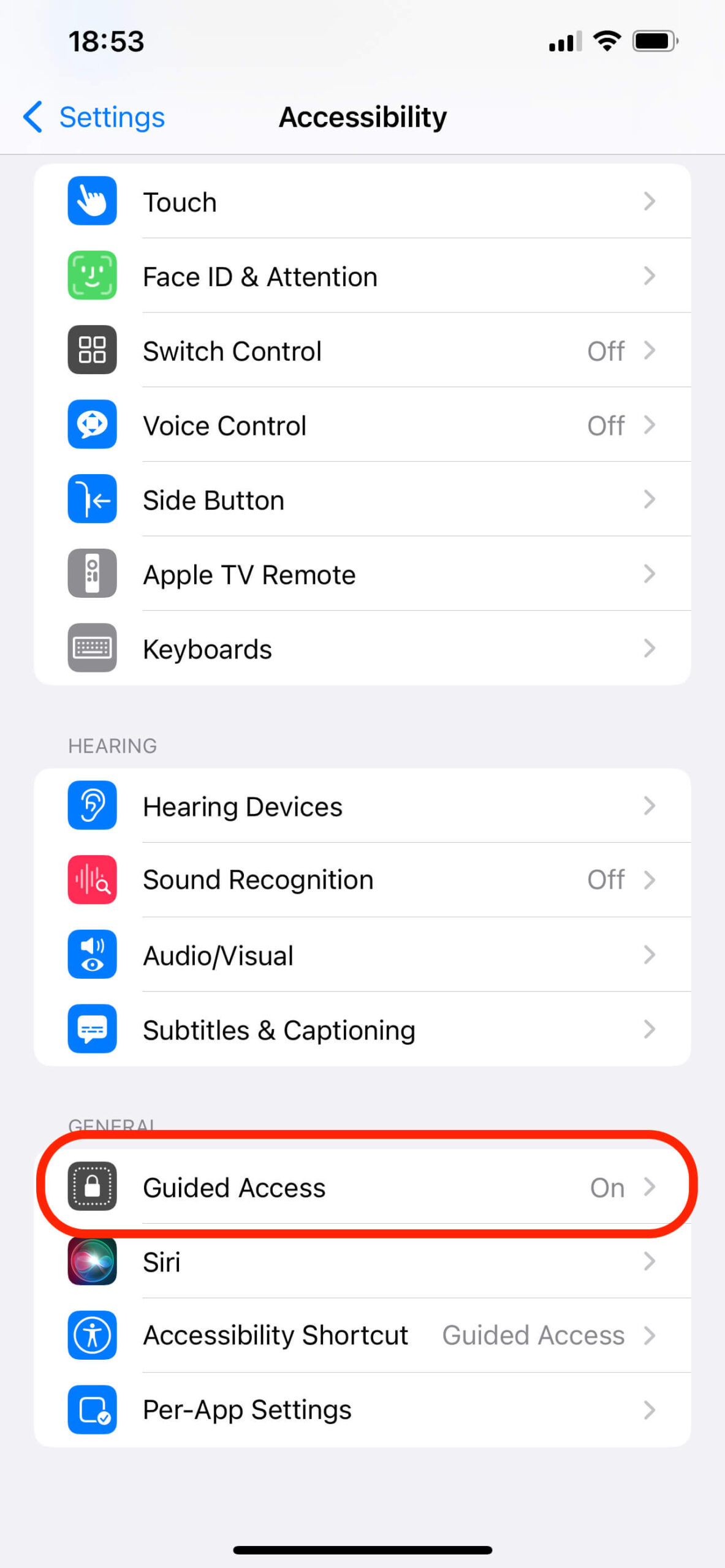Open Sound Recognition settings
725x1568 pixels.
(363, 880)
